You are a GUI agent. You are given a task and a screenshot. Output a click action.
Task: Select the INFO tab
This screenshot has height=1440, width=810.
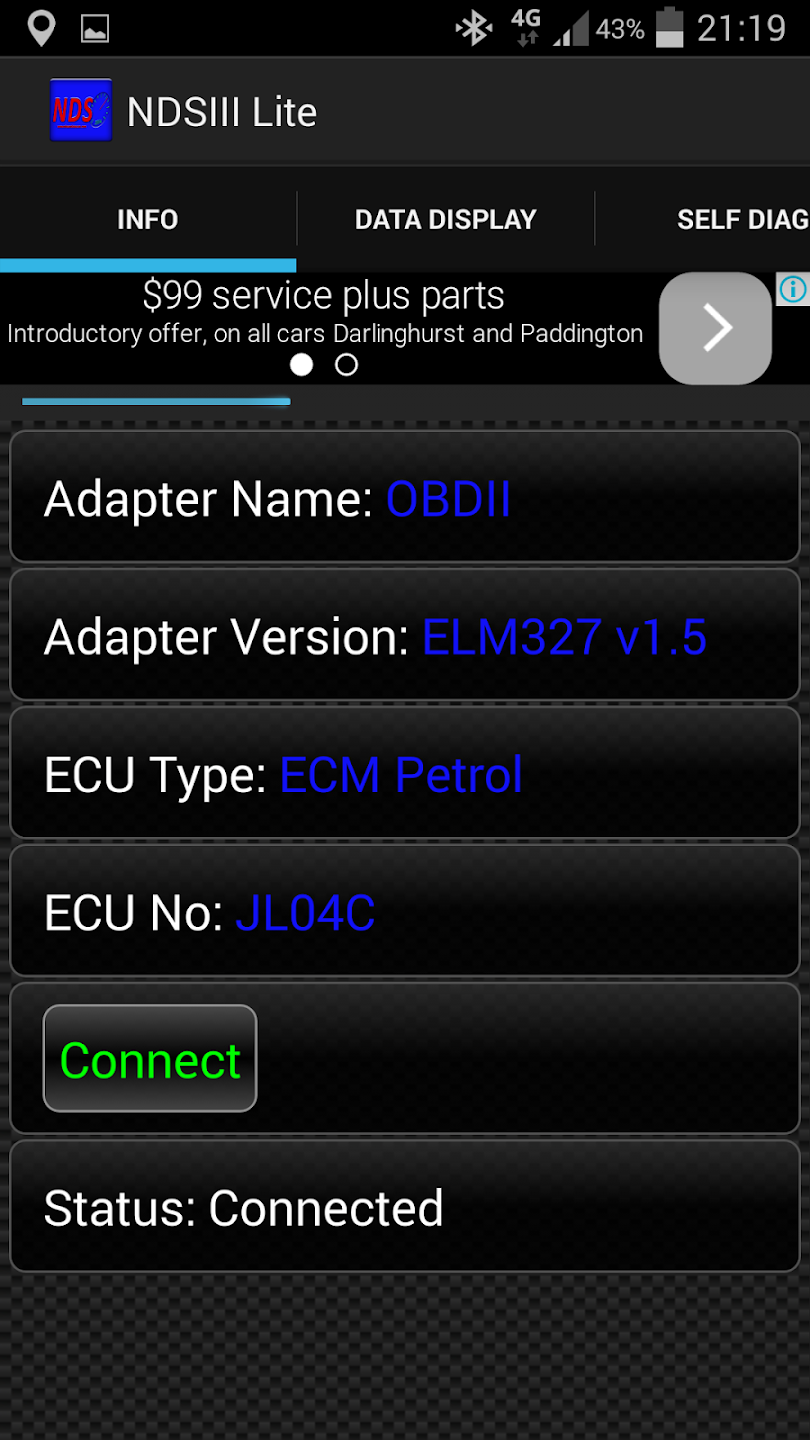(147, 219)
